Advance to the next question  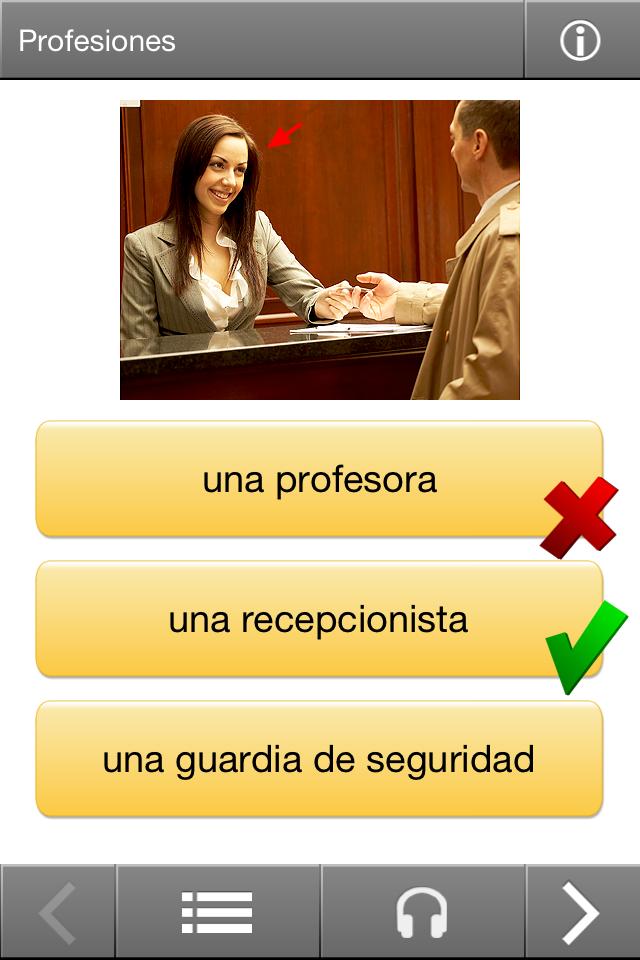[x=582, y=913]
